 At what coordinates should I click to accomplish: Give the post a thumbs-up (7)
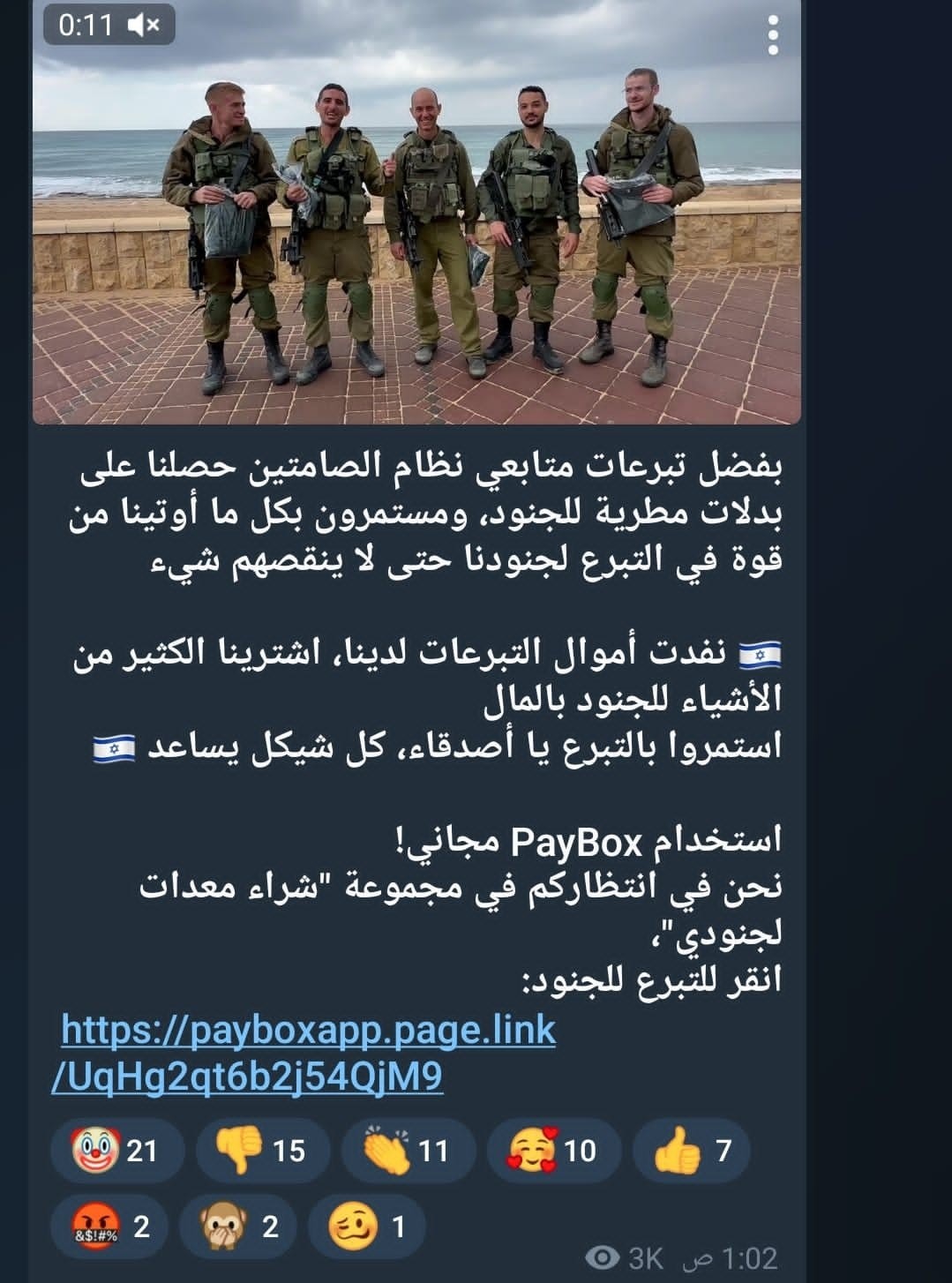click(693, 1151)
